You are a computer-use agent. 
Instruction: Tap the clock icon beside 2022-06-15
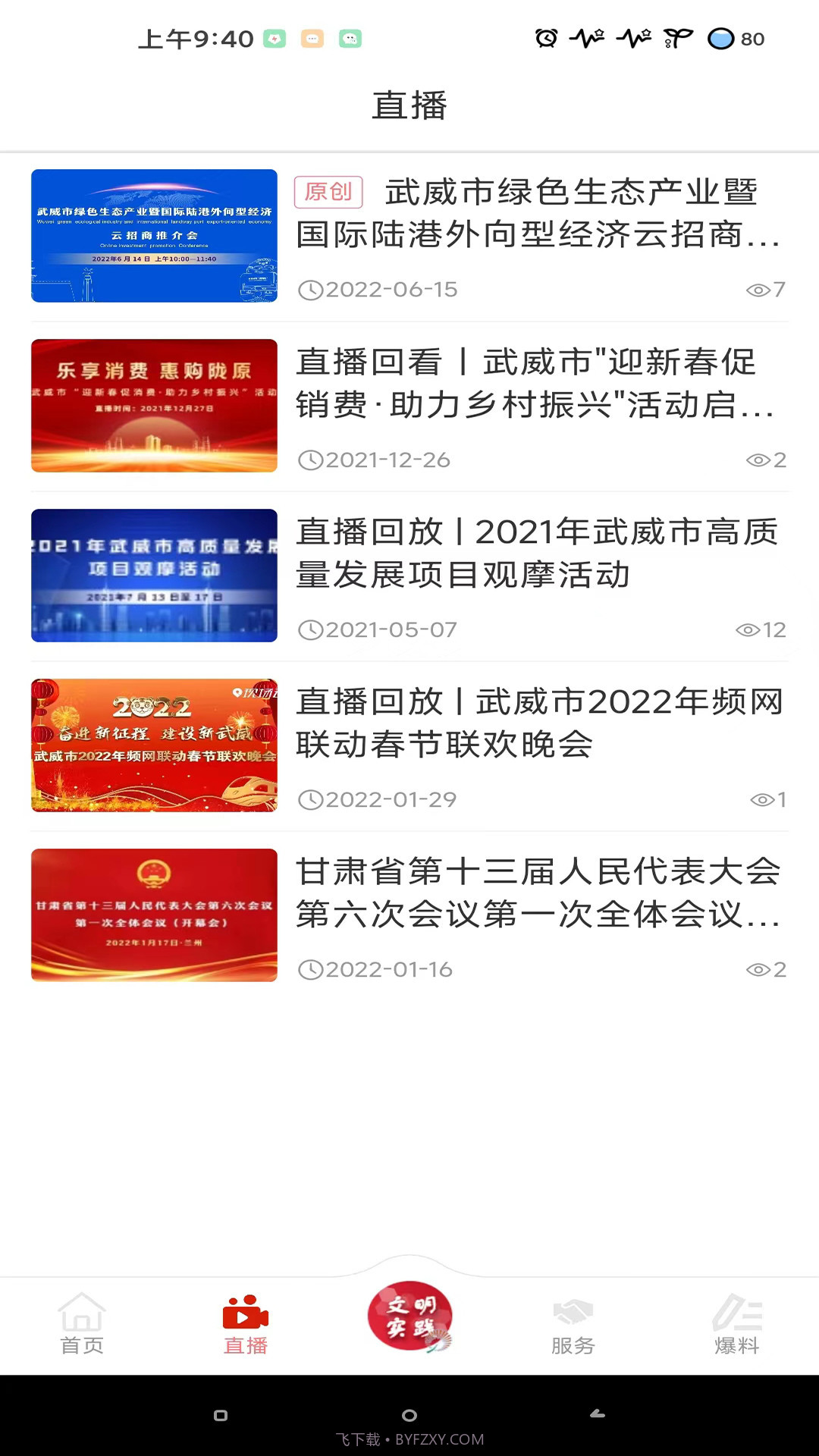310,289
